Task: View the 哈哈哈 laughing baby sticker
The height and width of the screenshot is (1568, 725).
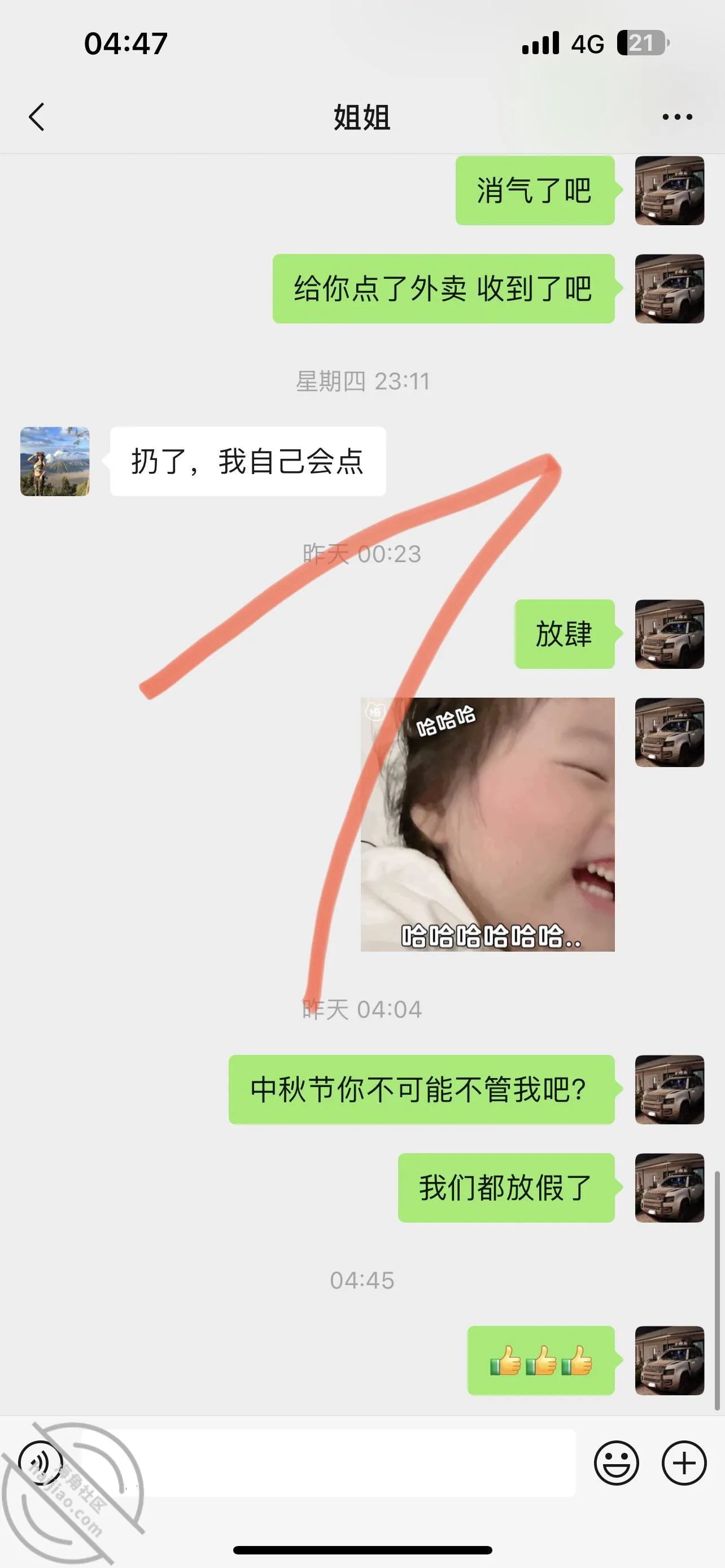Action: coord(488,824)
